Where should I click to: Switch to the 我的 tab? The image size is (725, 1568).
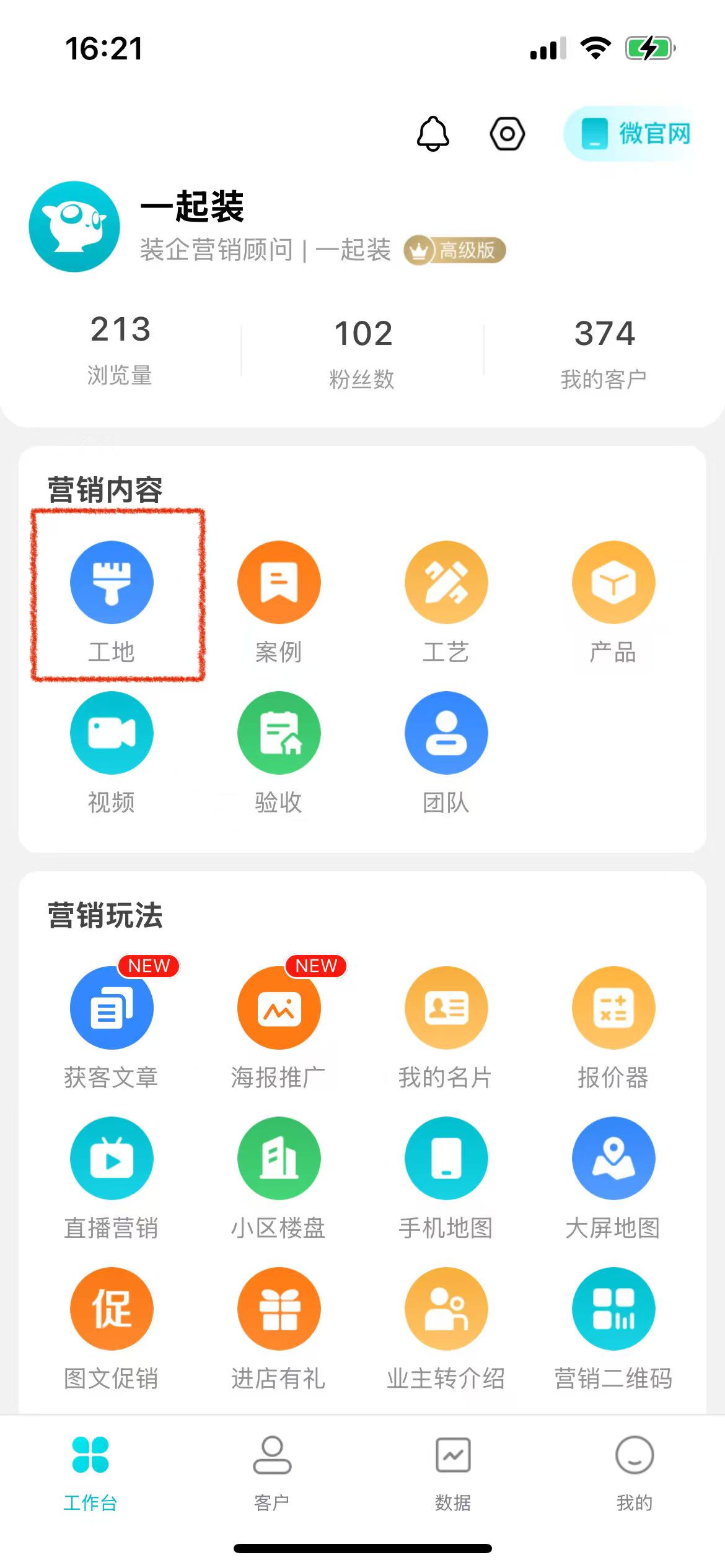pyautogui.click(x=634, y=1471)
